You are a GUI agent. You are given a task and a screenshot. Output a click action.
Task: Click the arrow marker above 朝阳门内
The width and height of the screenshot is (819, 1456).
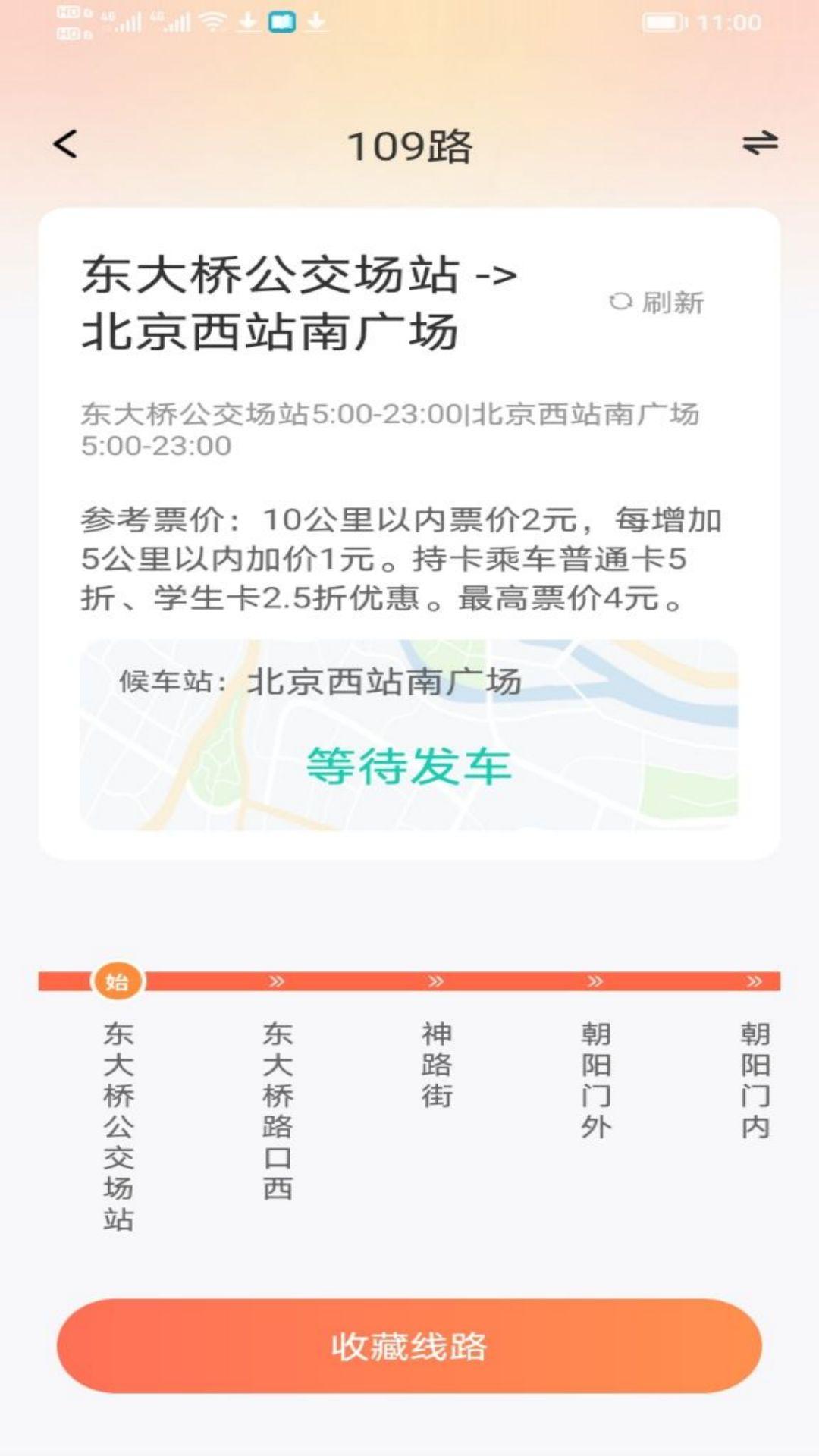[755, 979]
